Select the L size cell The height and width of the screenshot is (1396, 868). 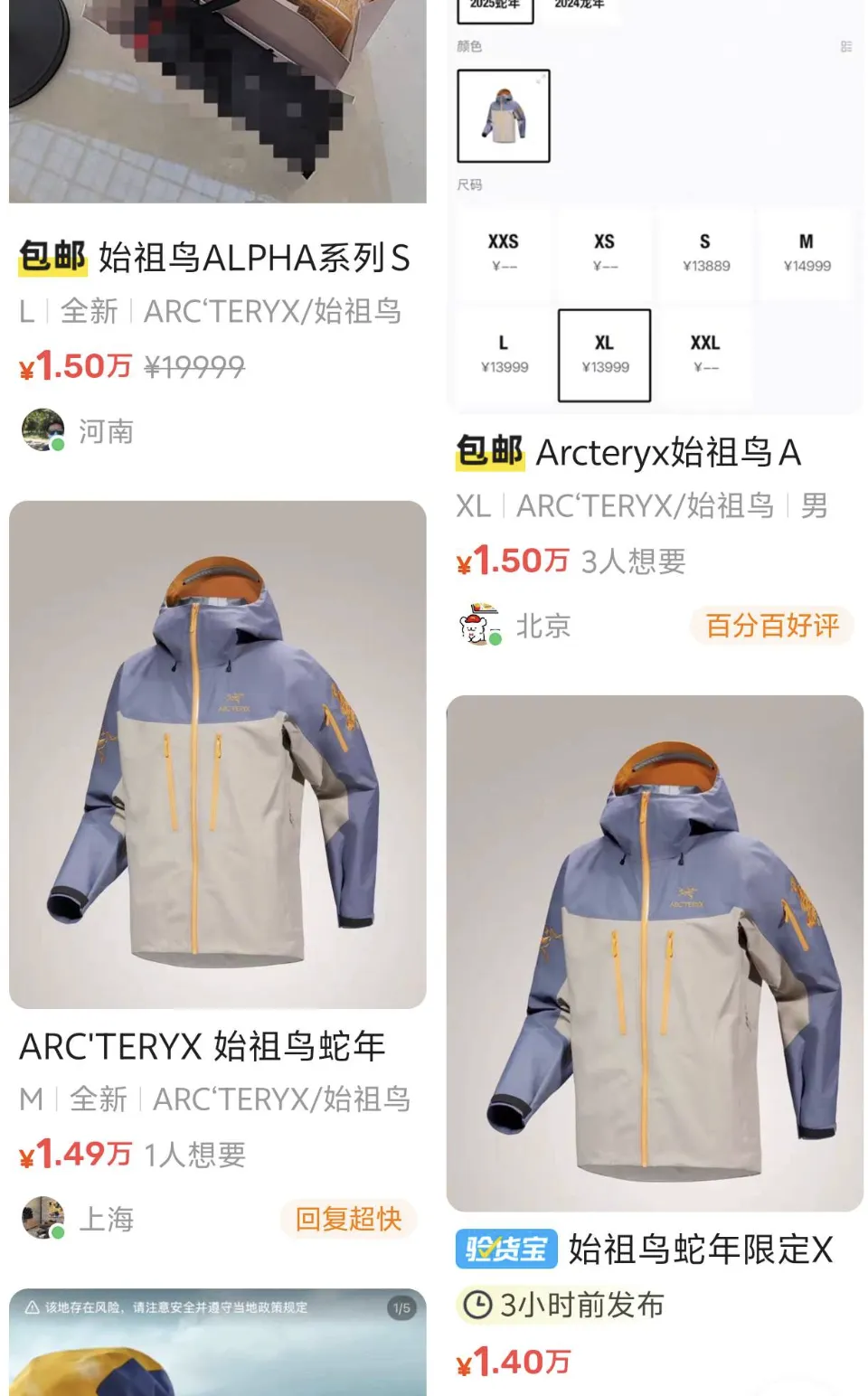(504, 355)
